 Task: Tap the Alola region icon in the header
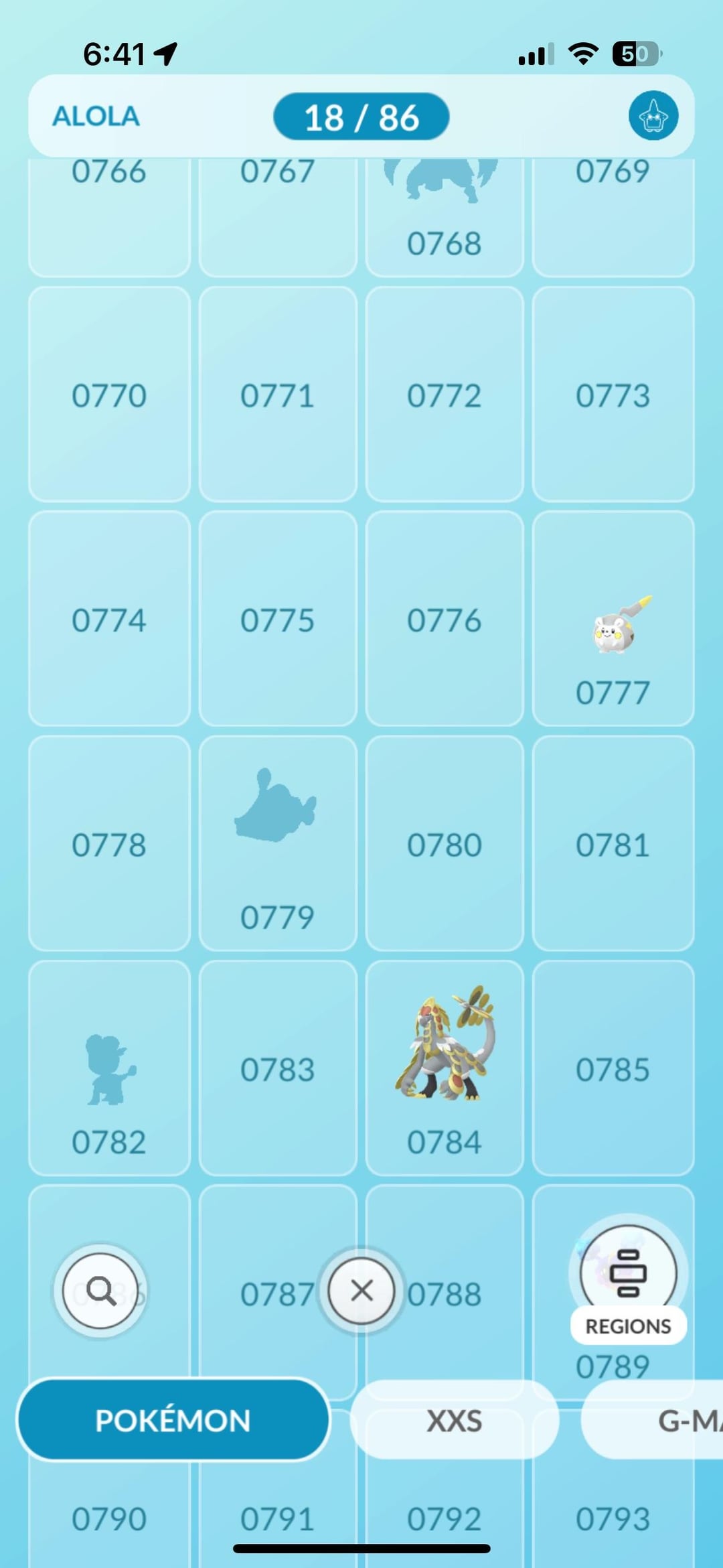653,116
